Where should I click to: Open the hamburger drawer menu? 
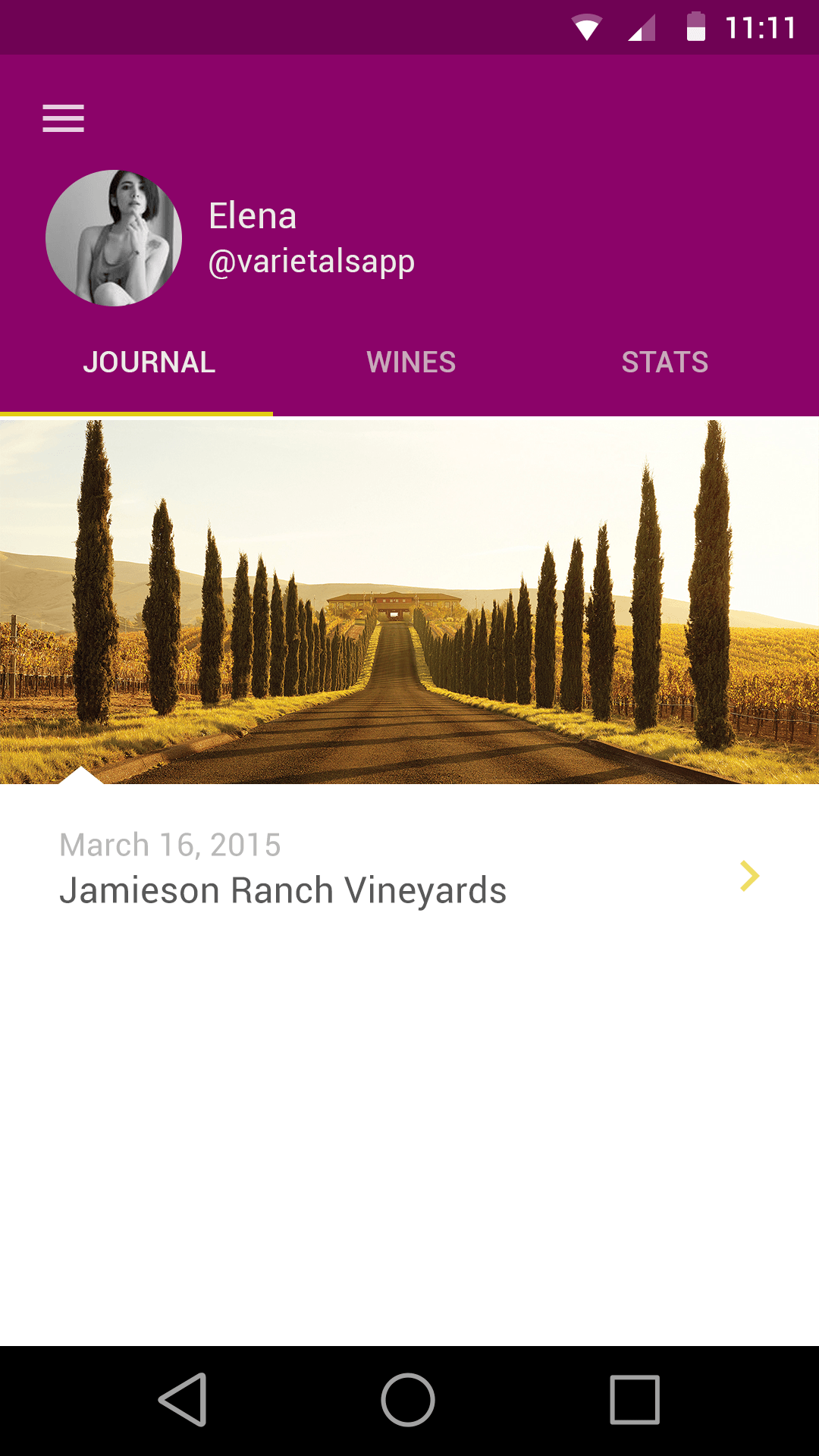click(x=63, y=118)
